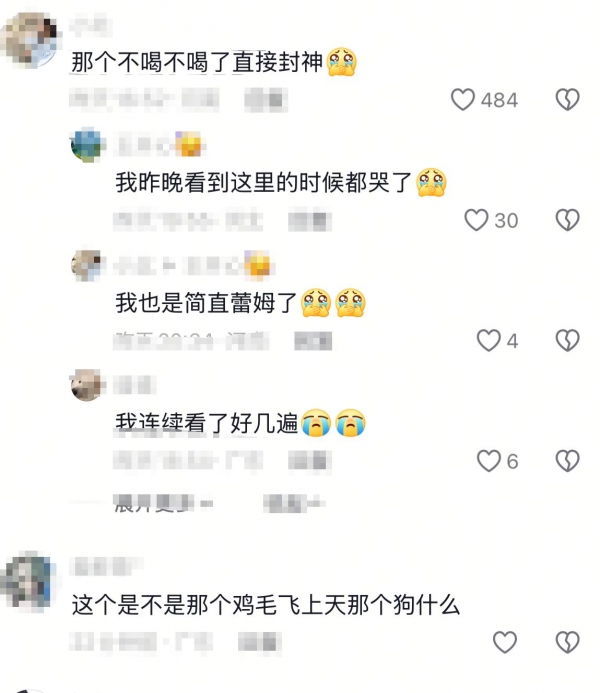This screenshot has width=600, height=693.
Task: Like the comment '这个是不是那个鸡毛飞上天那个狗什么'
Action: pyautogui.click(x=506, y=641)
